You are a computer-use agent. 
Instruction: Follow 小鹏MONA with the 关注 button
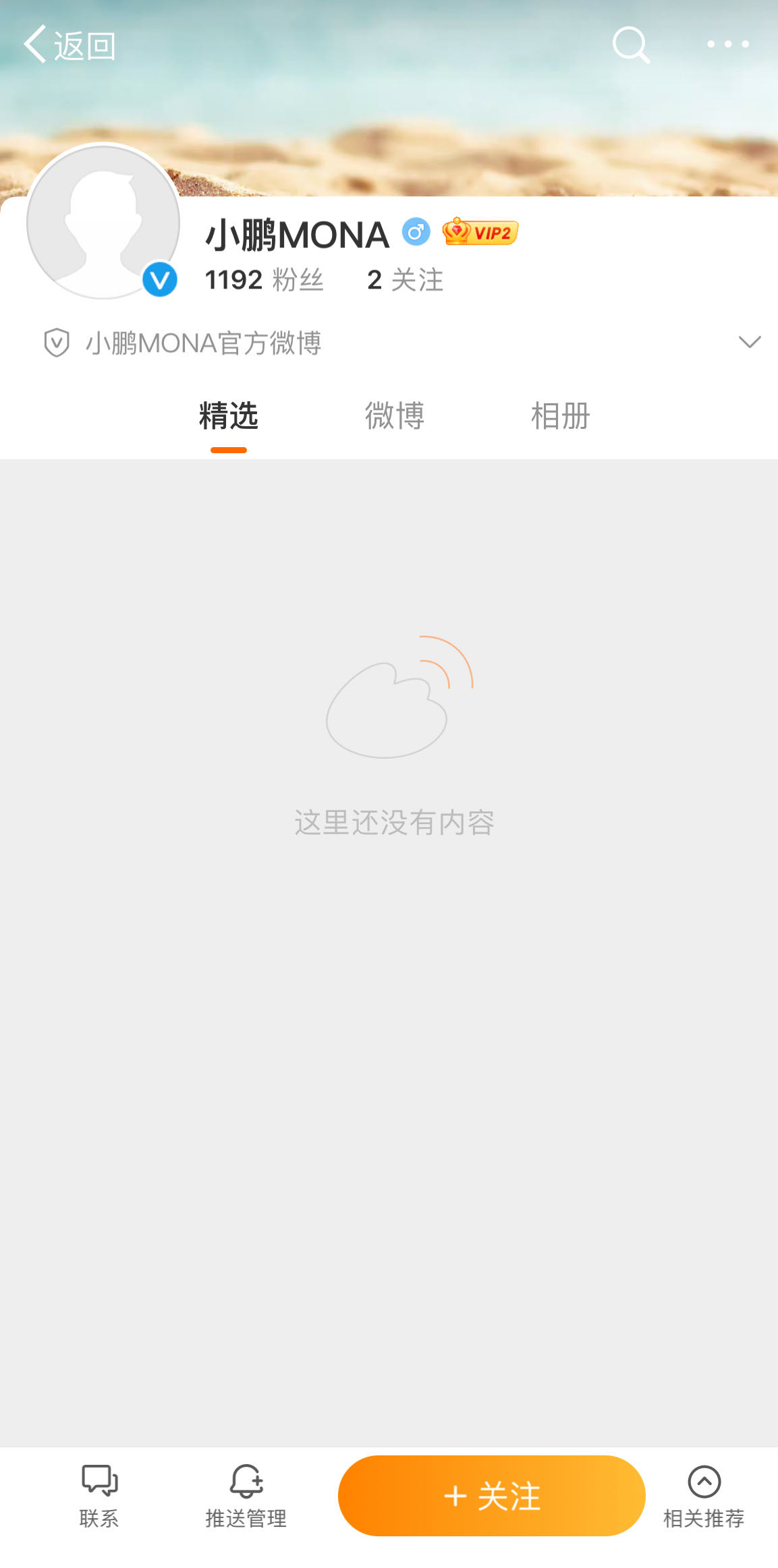(491, 1495)
